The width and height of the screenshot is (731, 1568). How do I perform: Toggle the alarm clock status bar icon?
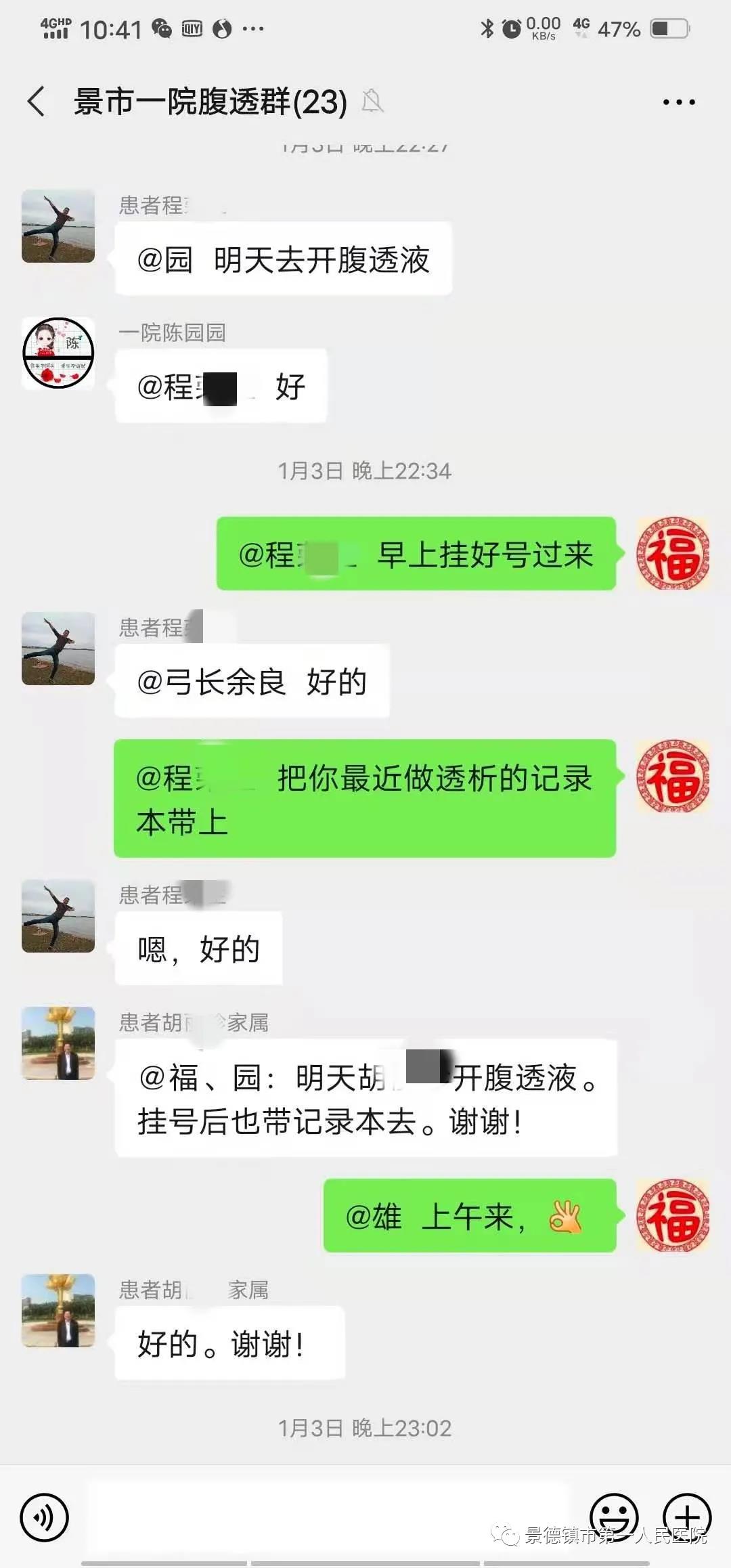[510, 26]
